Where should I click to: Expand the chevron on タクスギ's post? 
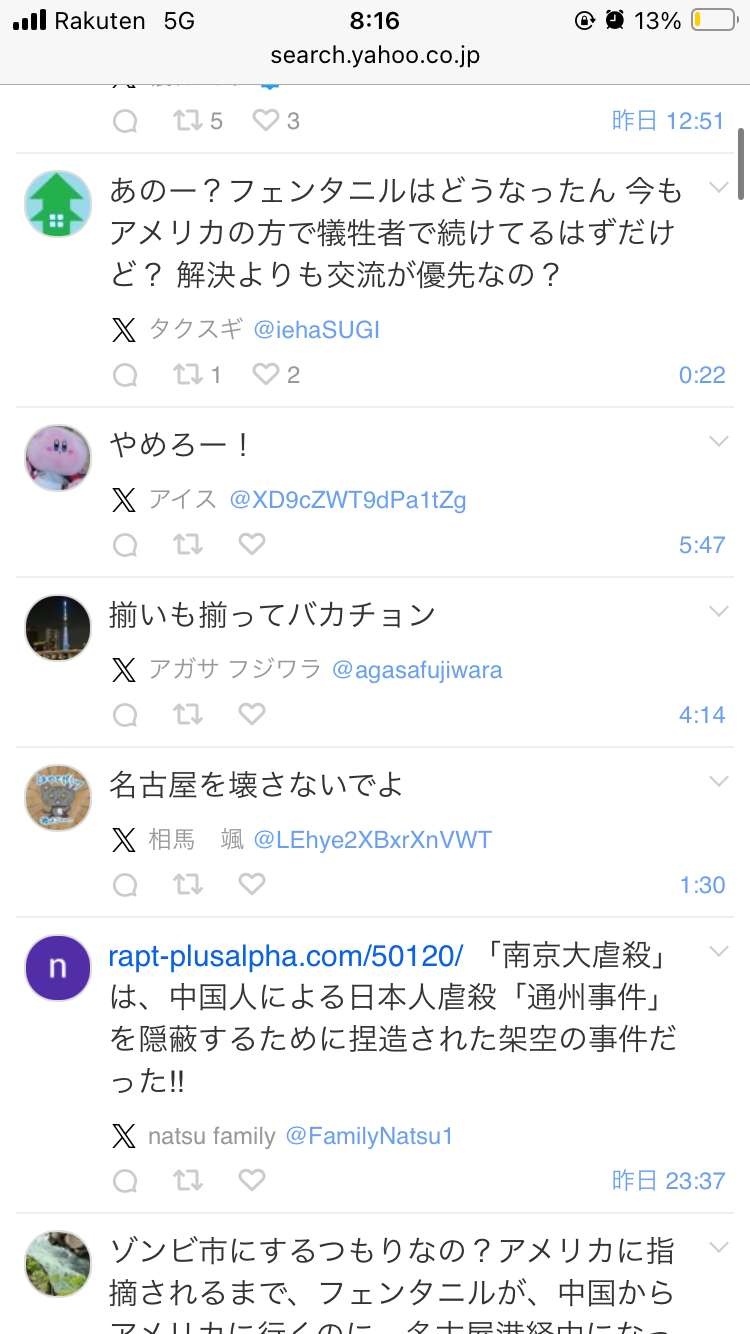click(x=718, y=187)
